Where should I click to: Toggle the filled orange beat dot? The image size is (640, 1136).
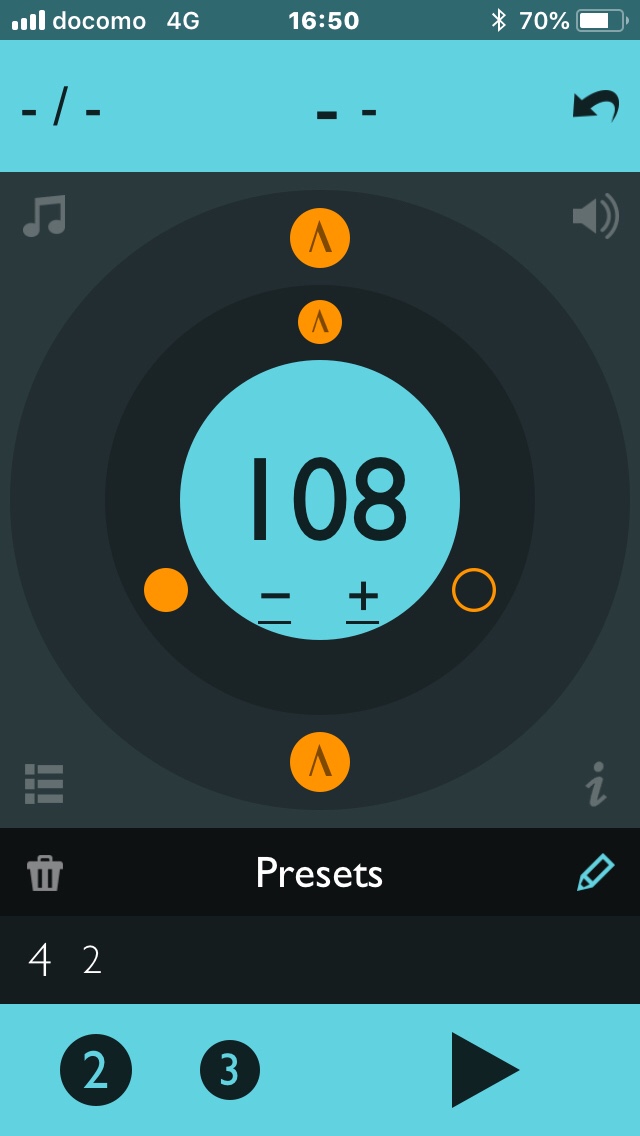pyautogui.click(x=166, y=590)
